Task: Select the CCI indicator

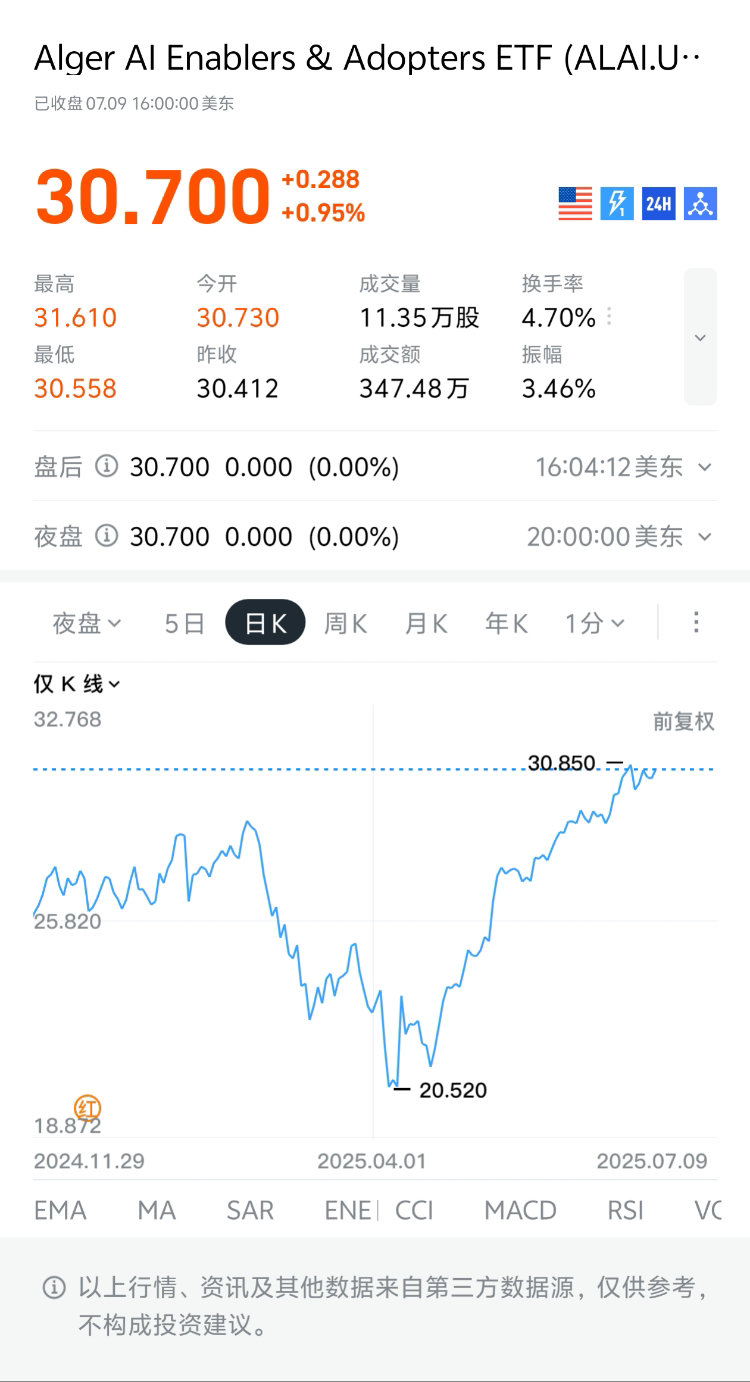Action: click(414, 1210)
